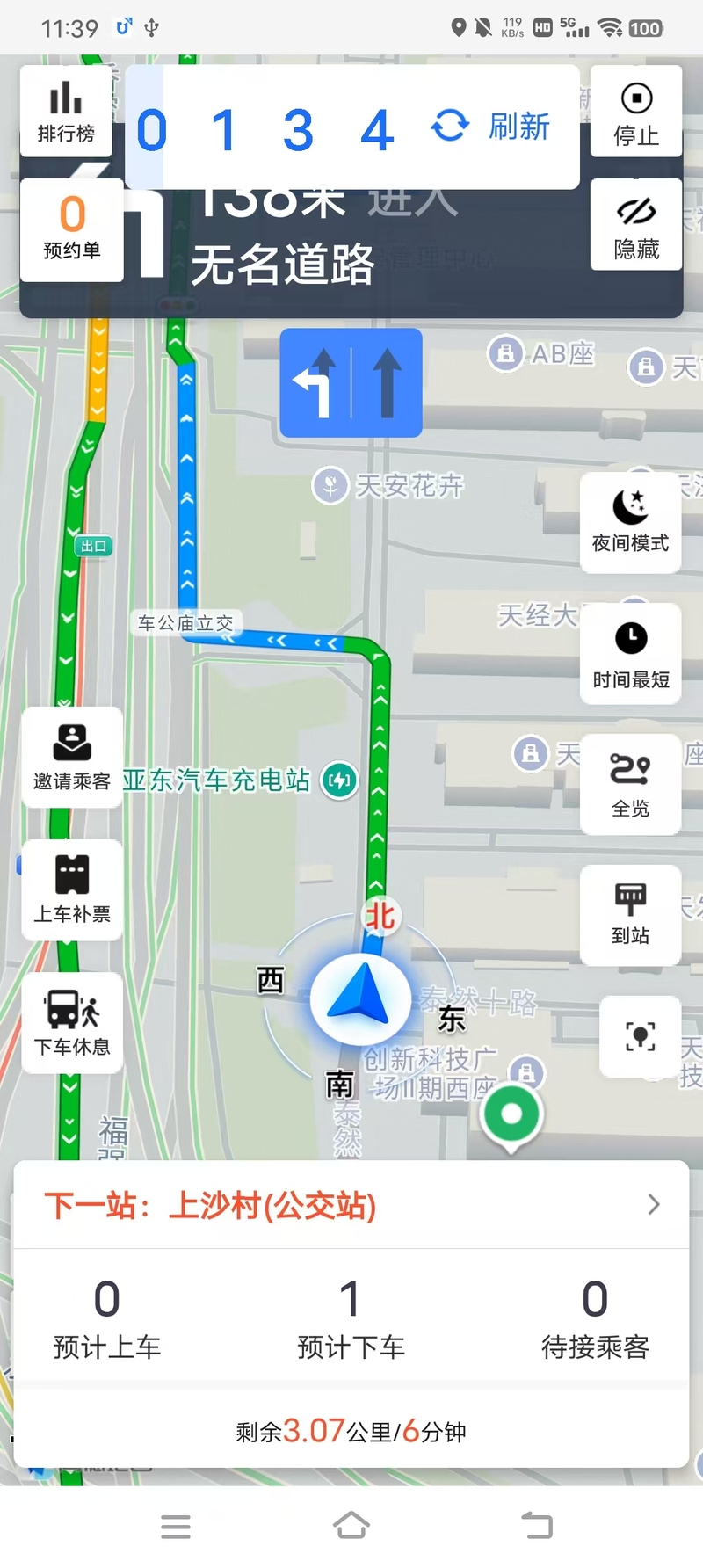This screenshot has height=1568, width=703.
Task: Hide the panel with 隐藏
Action: [x=636, y=225]
